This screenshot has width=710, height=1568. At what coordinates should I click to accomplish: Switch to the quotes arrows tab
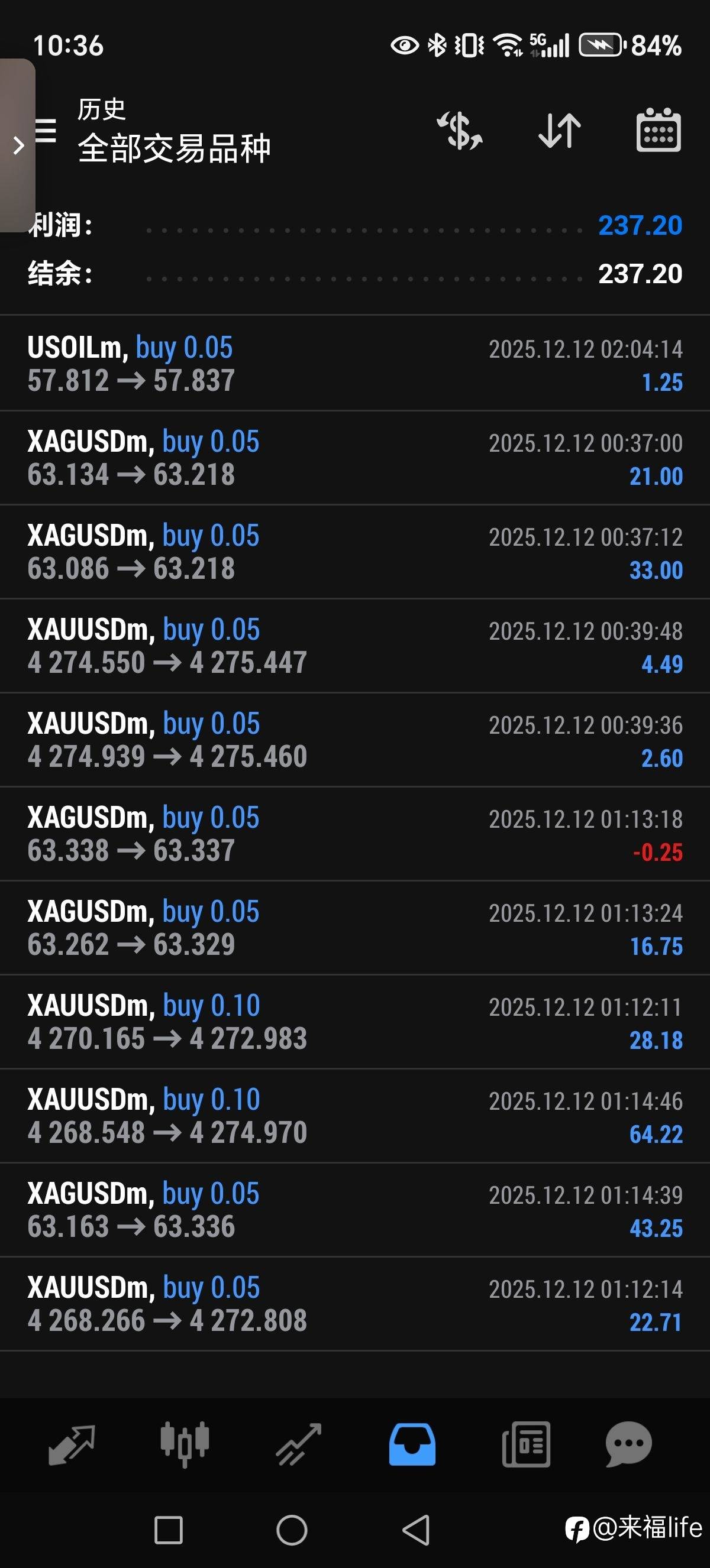pyautogui.click(x=72, y=1444)
